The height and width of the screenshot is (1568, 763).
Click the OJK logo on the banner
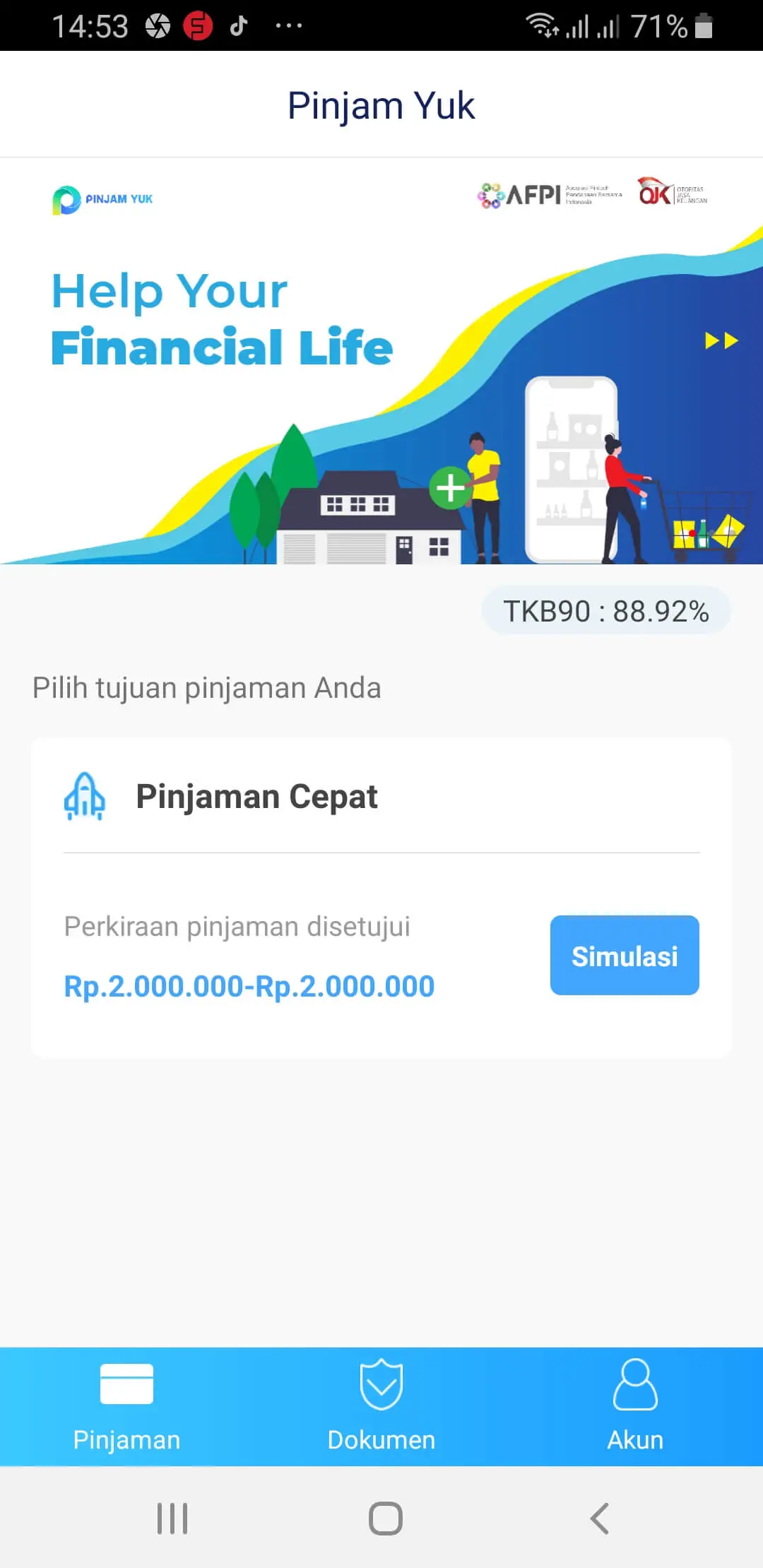pos(671,193)
